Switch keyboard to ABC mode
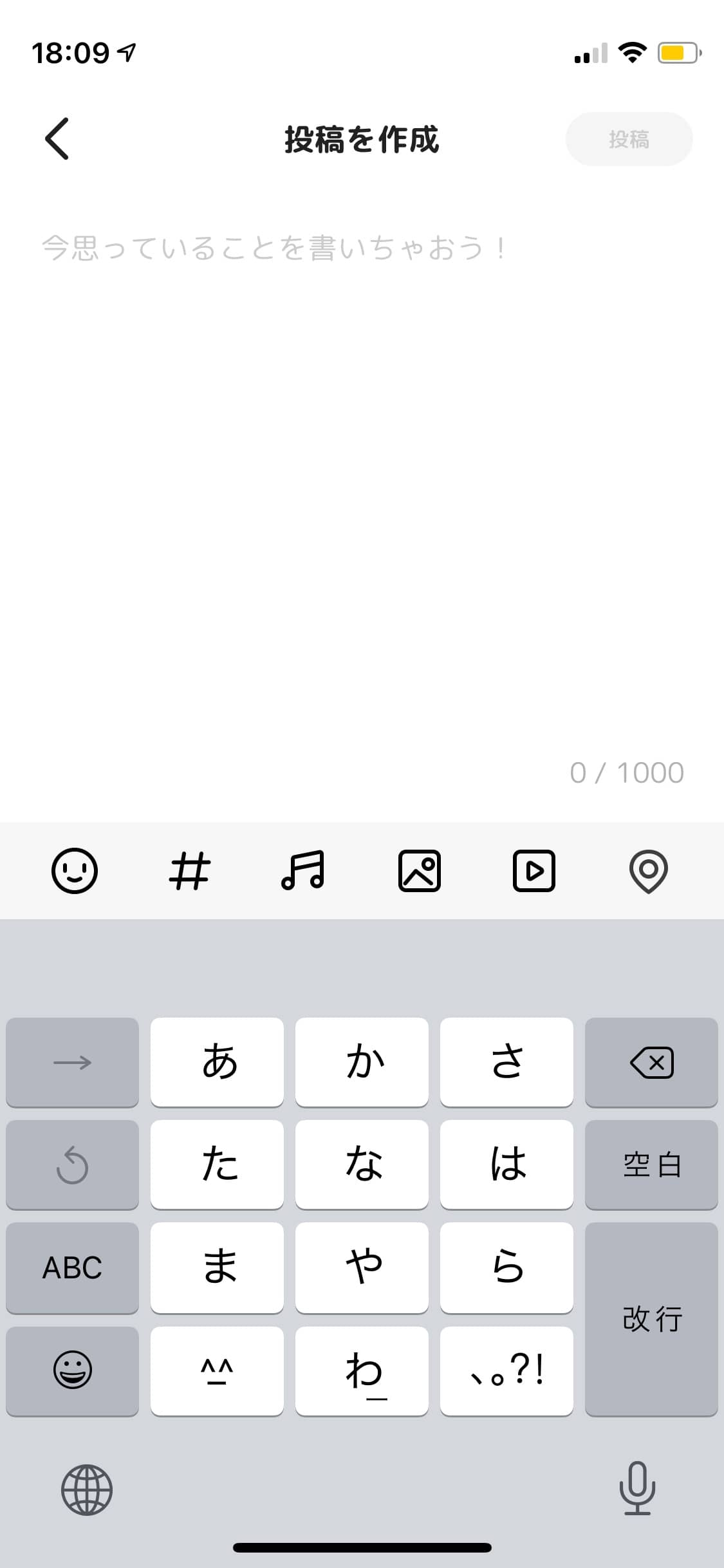The width and height of the screenshot is (724, 1568). [x=72, y=1267]
